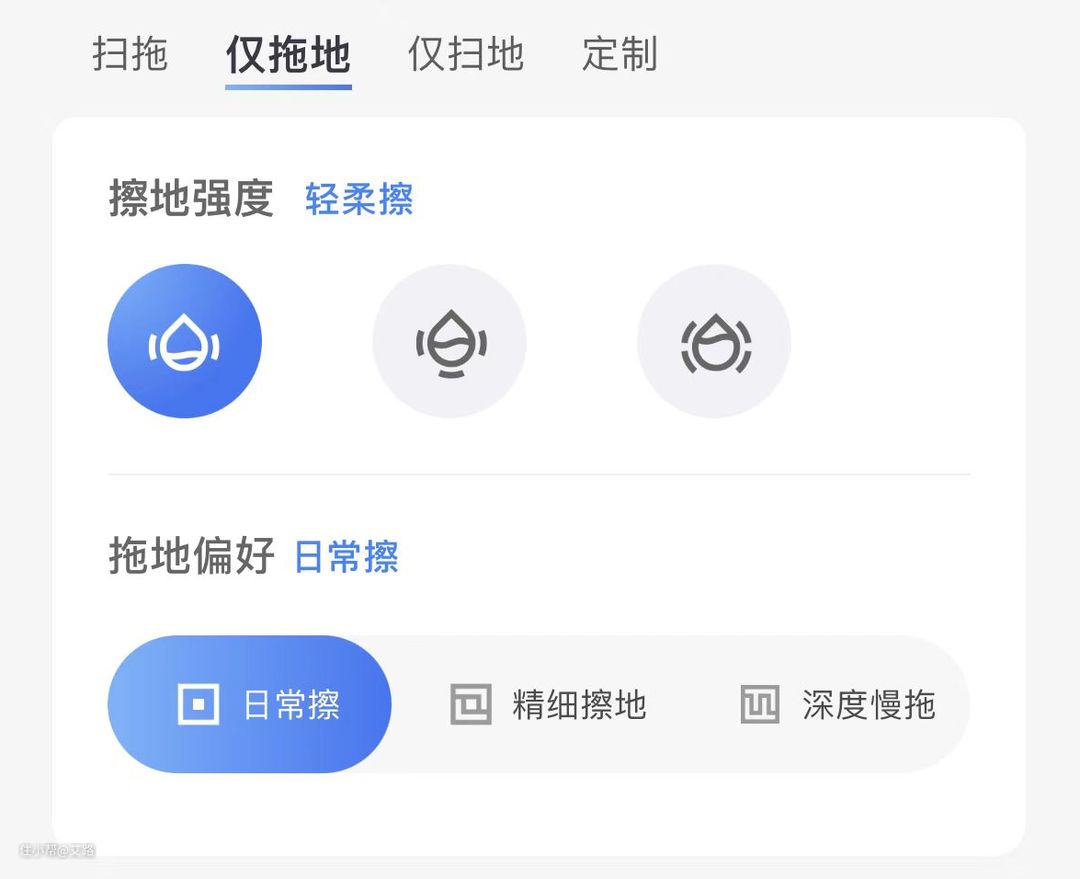Select the blue 轻柔擦 gentle intensity droplet
This screenshot has height=879, width=1080.
185,341
